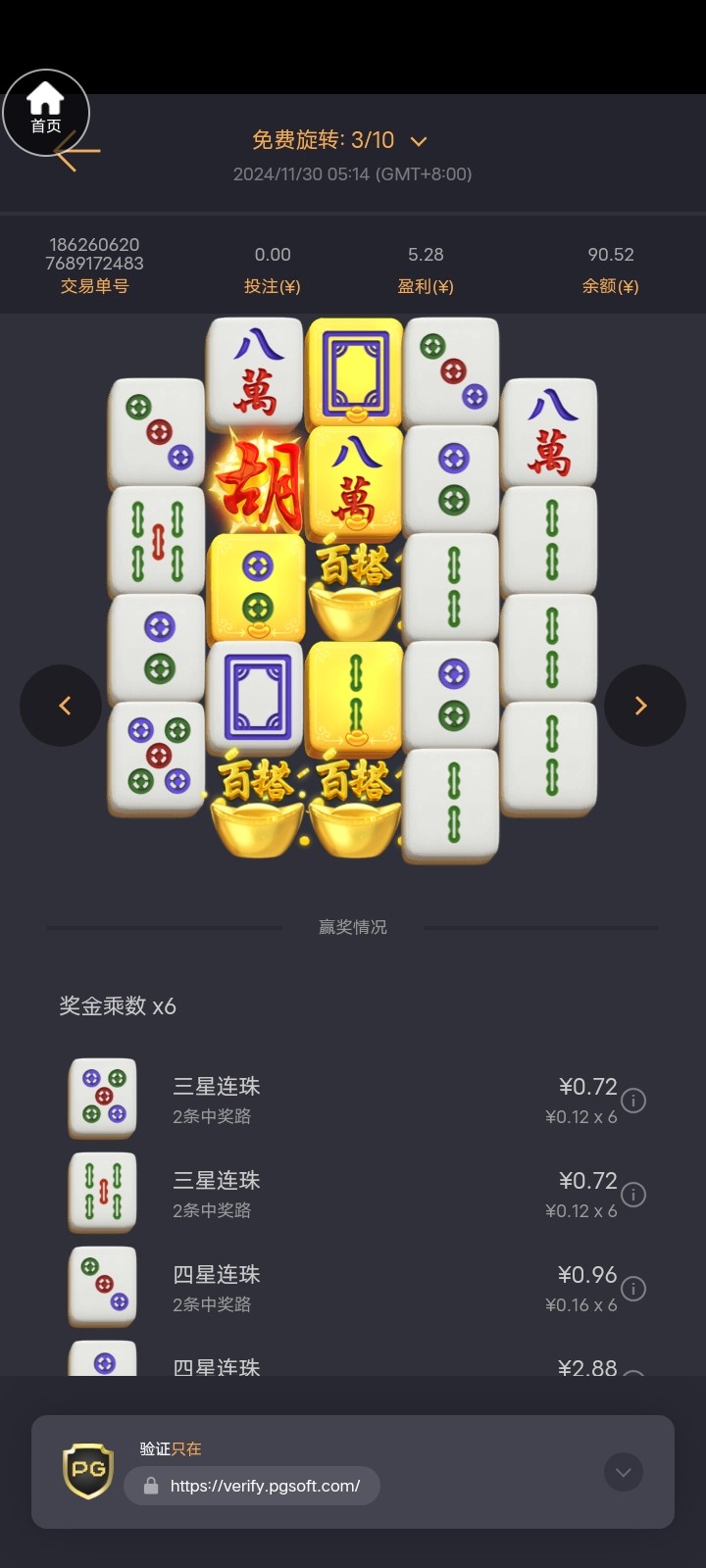Go to the 首页 home button

[46, 113]
